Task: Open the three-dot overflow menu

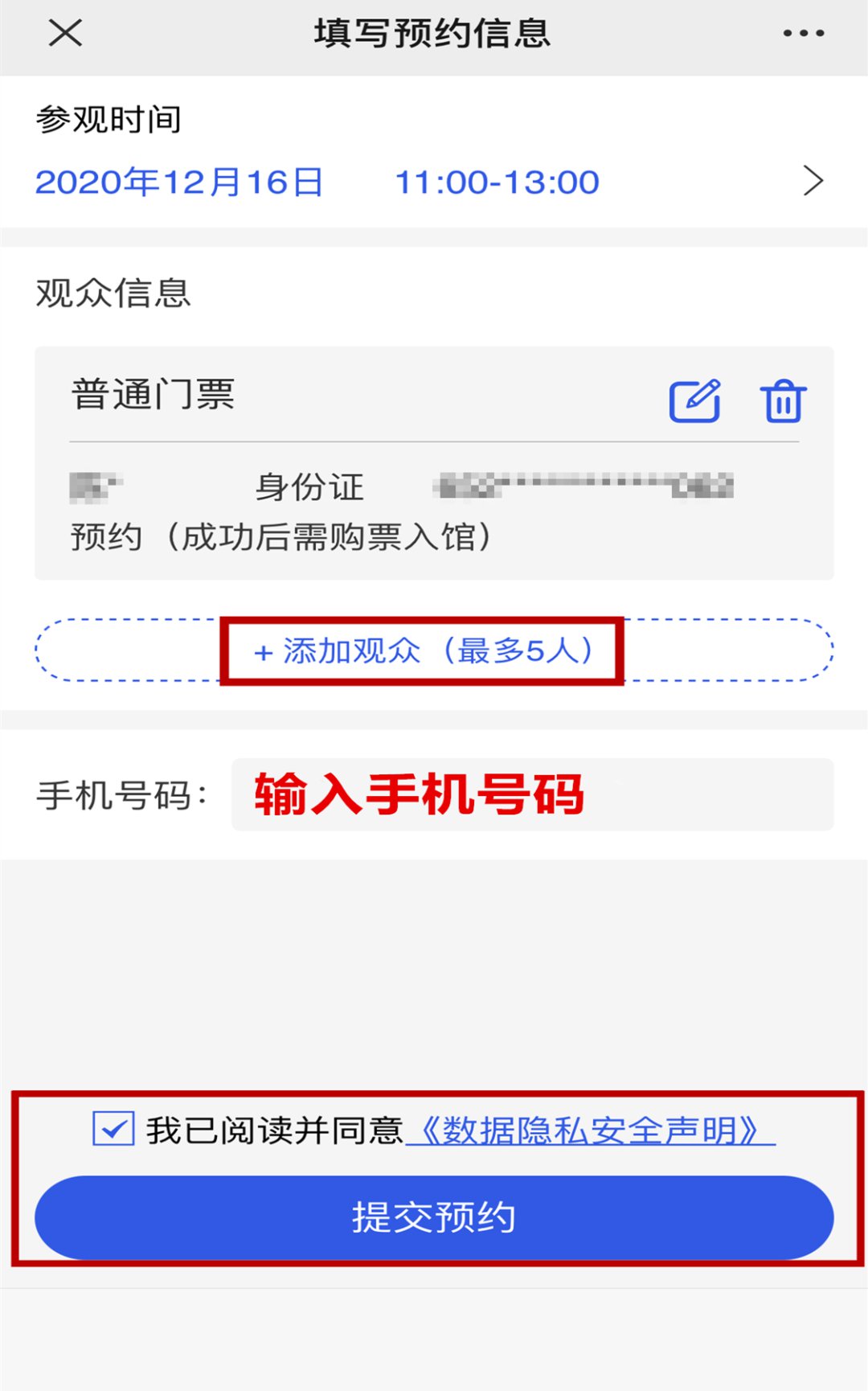Action: tap(803, 34)
